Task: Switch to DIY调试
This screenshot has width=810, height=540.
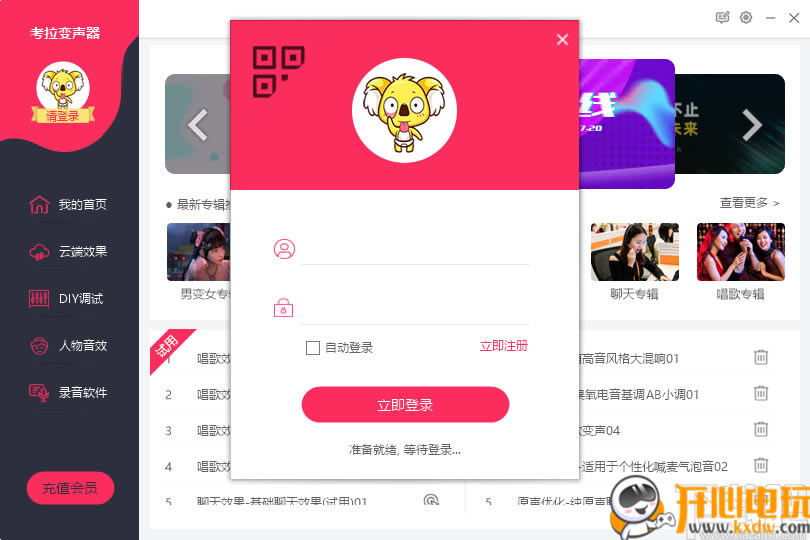Action: (x=69, y=299)
